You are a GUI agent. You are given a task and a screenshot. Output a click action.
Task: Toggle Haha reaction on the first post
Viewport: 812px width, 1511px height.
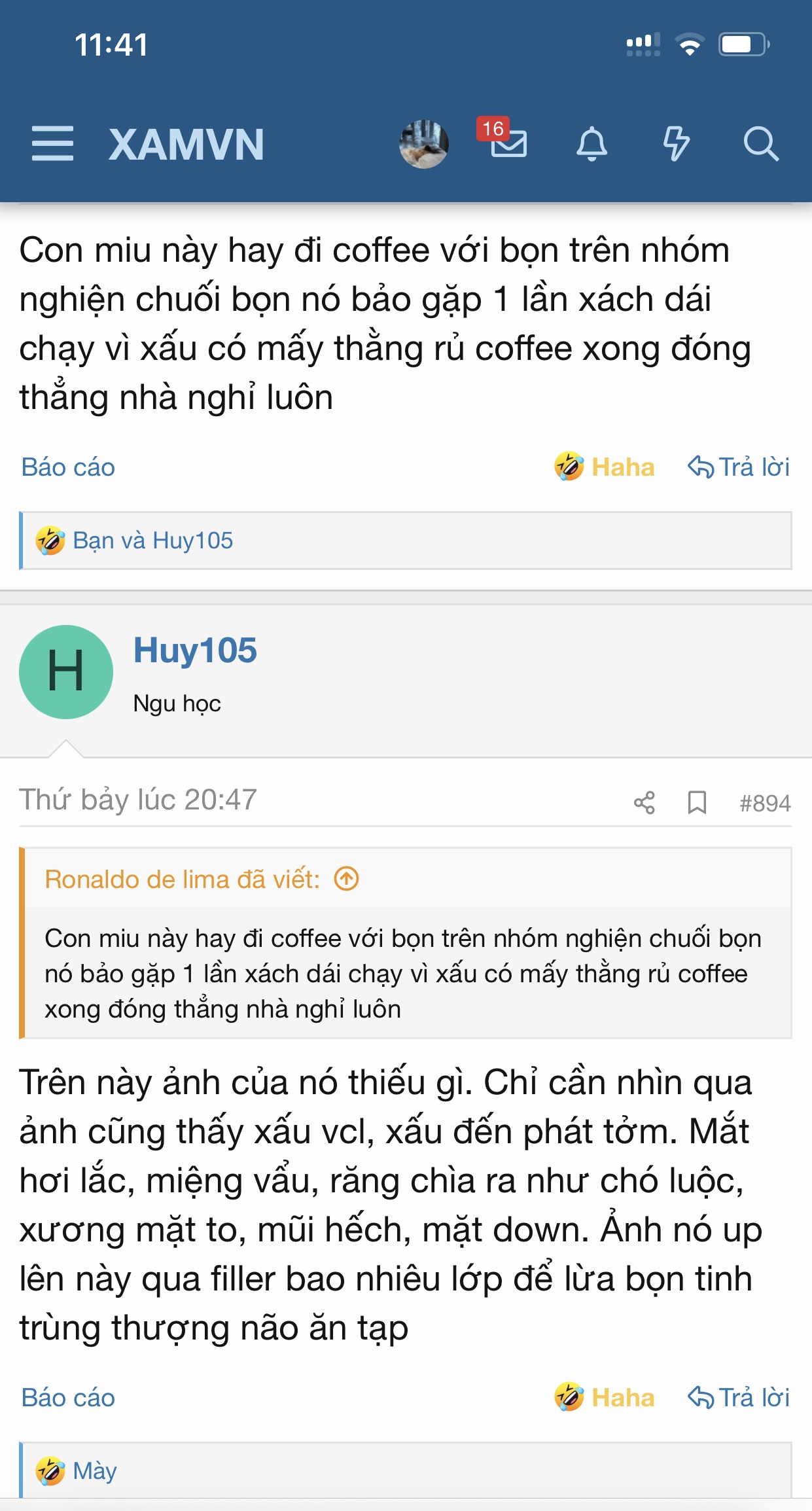tap(605, 467)
